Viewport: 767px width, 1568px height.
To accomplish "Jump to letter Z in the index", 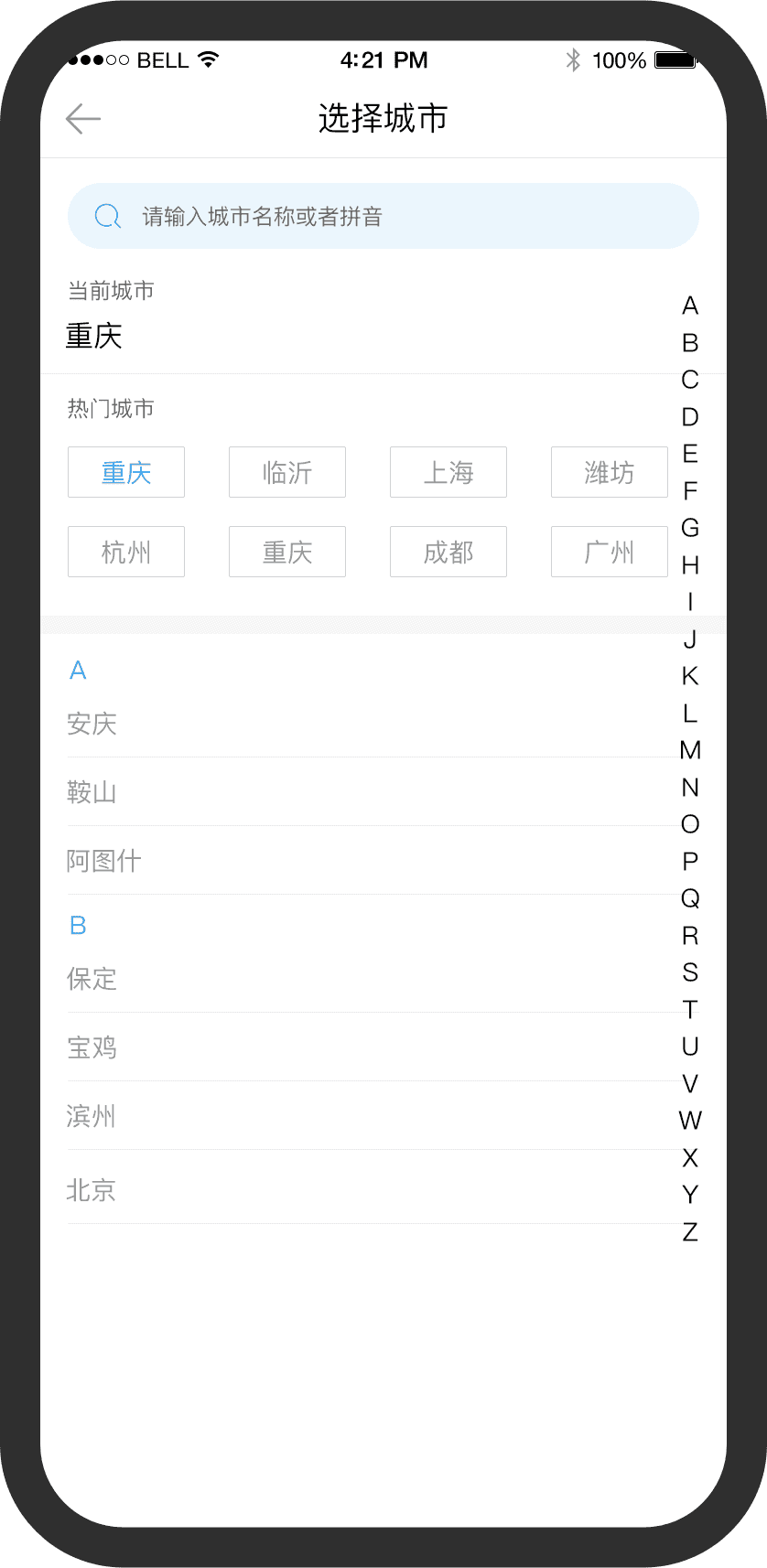I will (x=690, y=1232).
